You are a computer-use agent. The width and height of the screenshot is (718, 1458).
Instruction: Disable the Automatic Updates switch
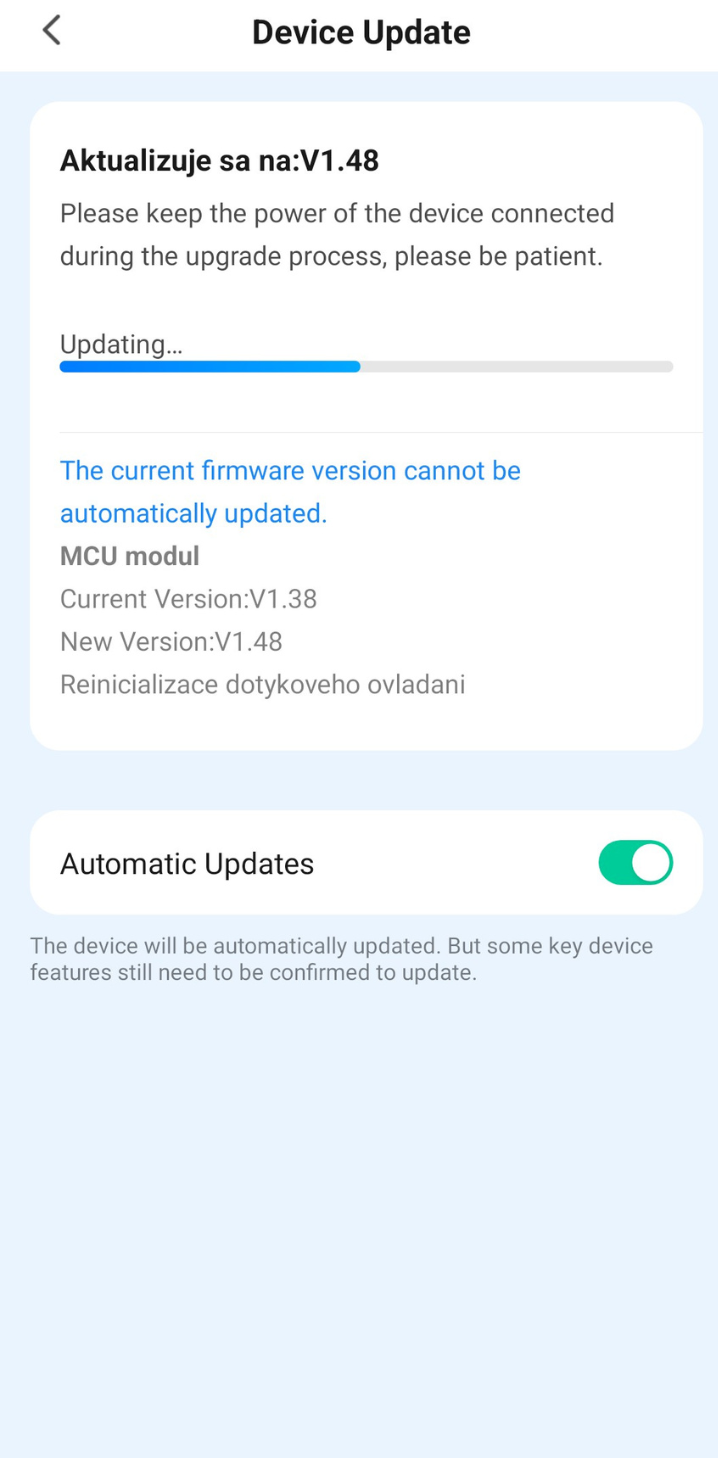pos(635,862)
